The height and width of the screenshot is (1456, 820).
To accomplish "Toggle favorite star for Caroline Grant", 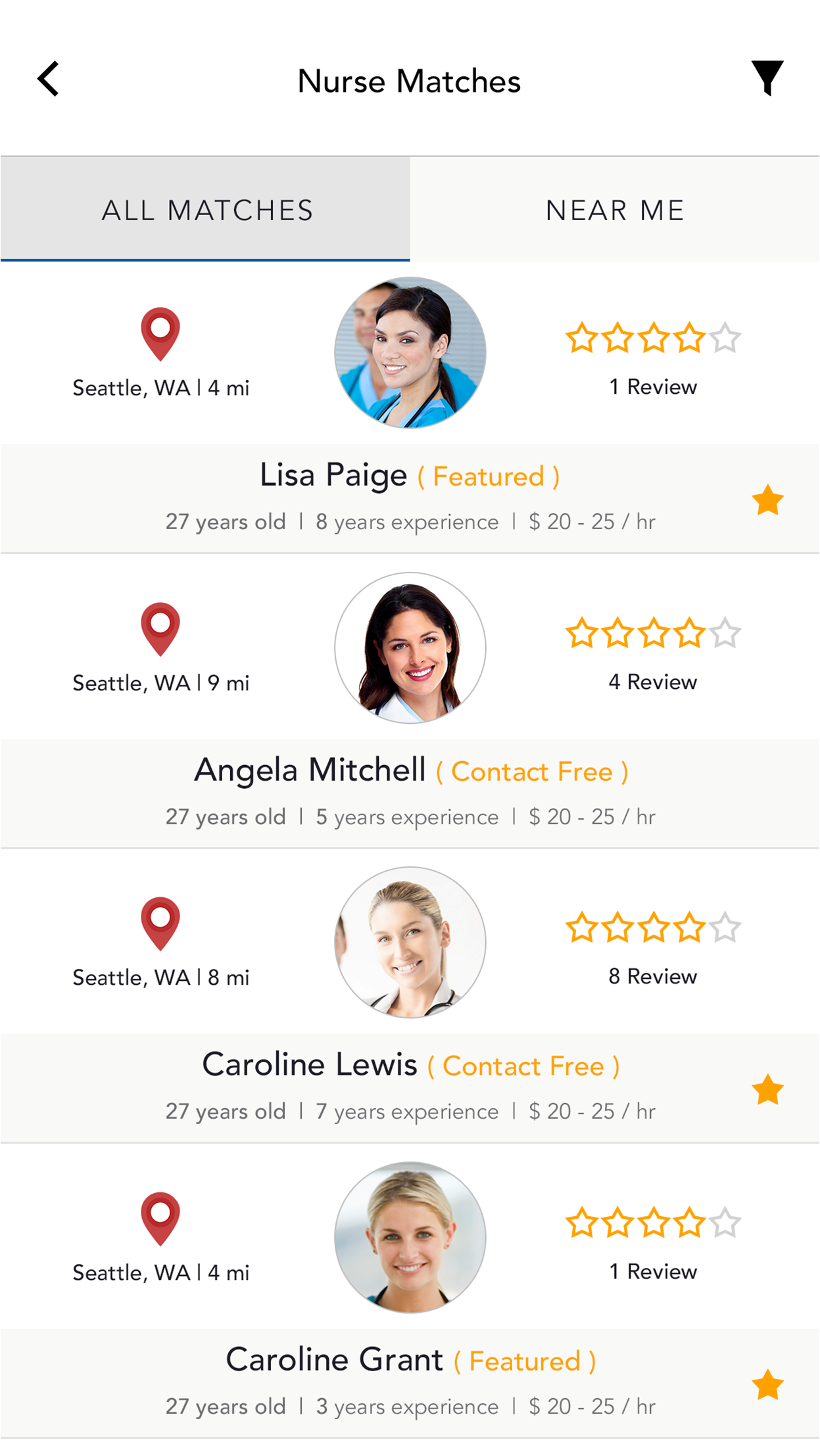I will pos(767,1385).
